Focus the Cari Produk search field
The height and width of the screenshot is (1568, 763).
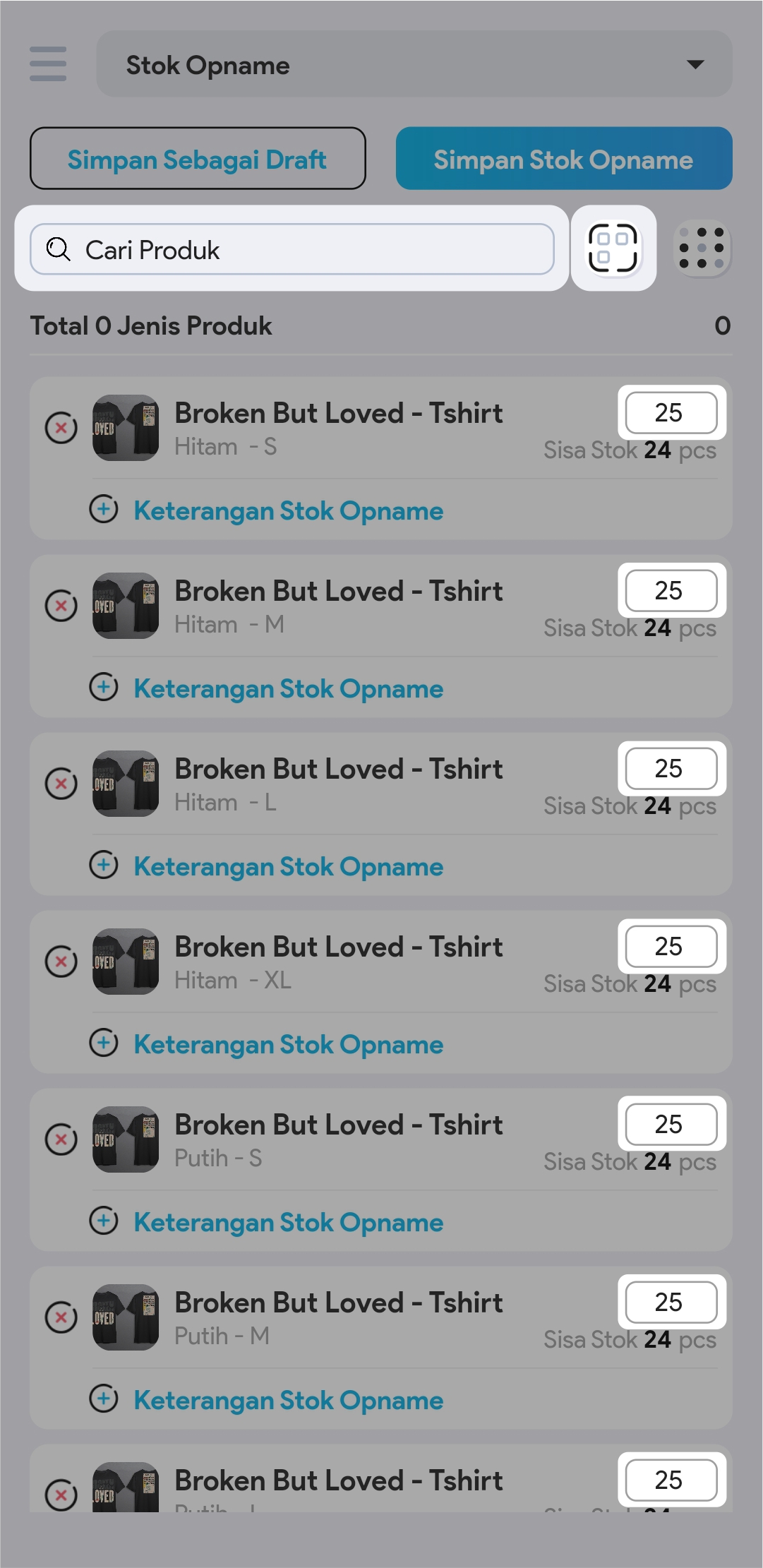click(x=292, y=250)
